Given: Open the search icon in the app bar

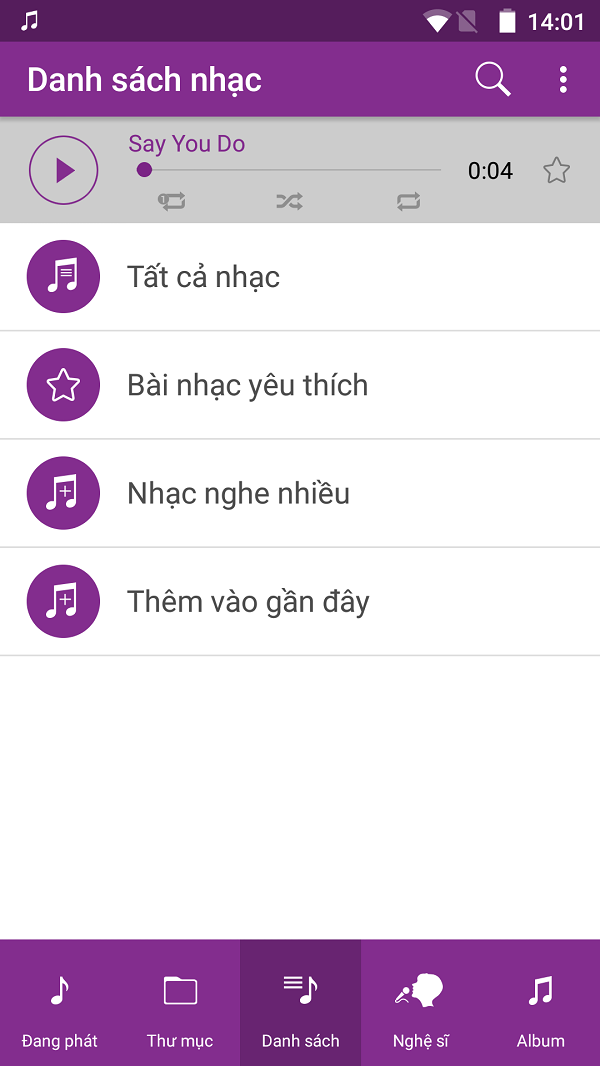Looking at the screenshot, I should (492, 79).
